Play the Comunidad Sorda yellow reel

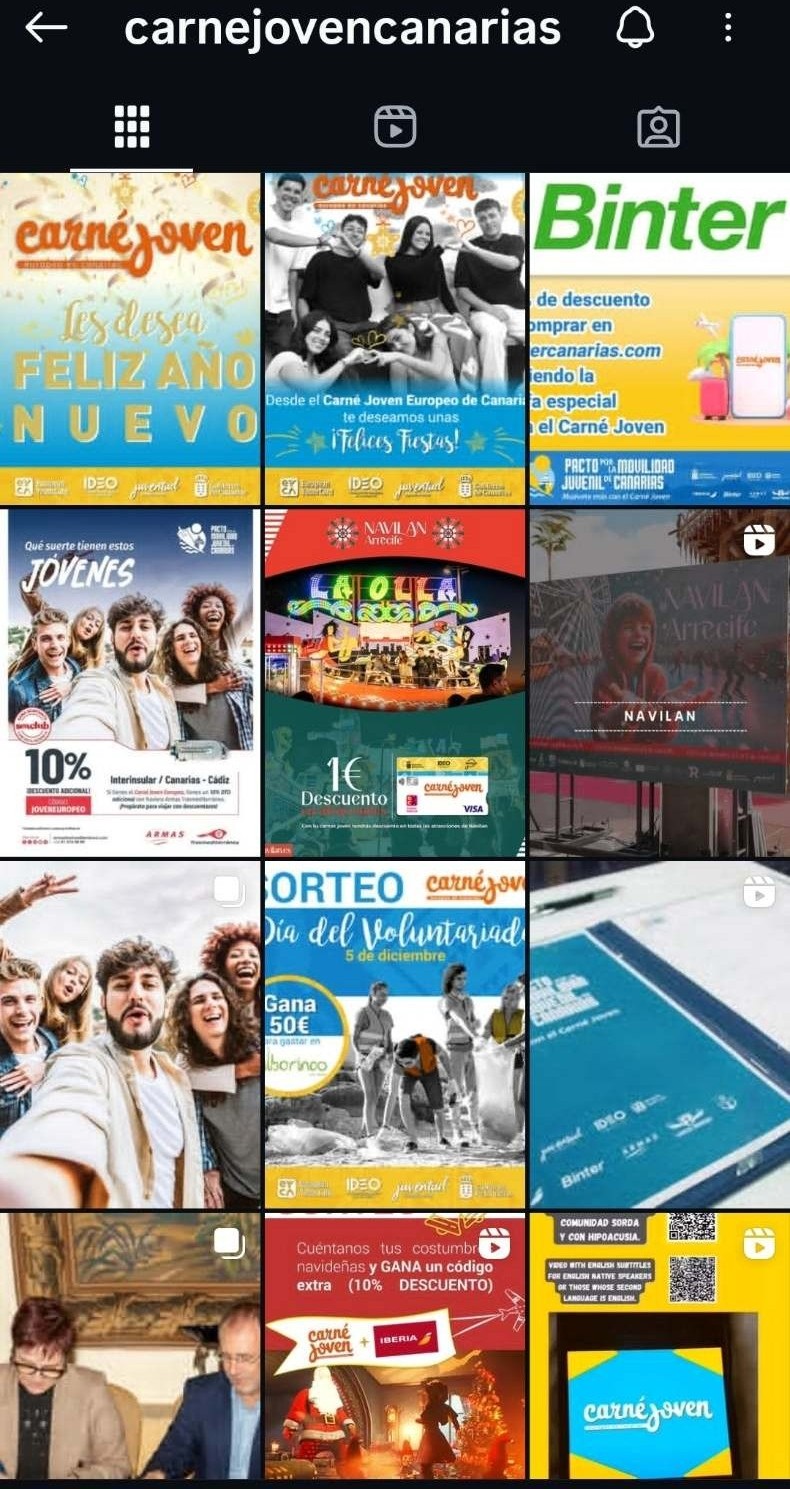pyautogui.click(x=660, y=1345)
